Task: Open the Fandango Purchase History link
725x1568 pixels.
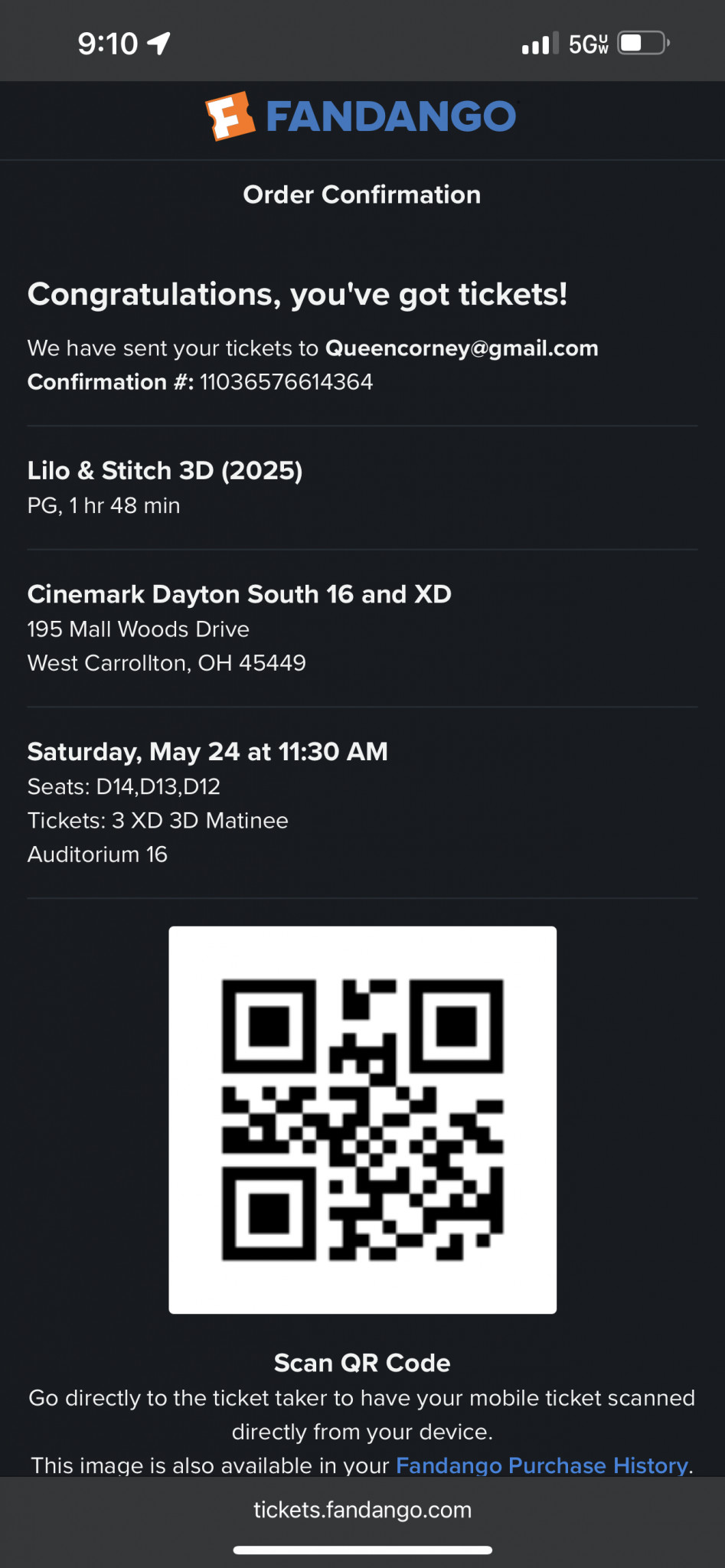Action: tap(542, 1465)
